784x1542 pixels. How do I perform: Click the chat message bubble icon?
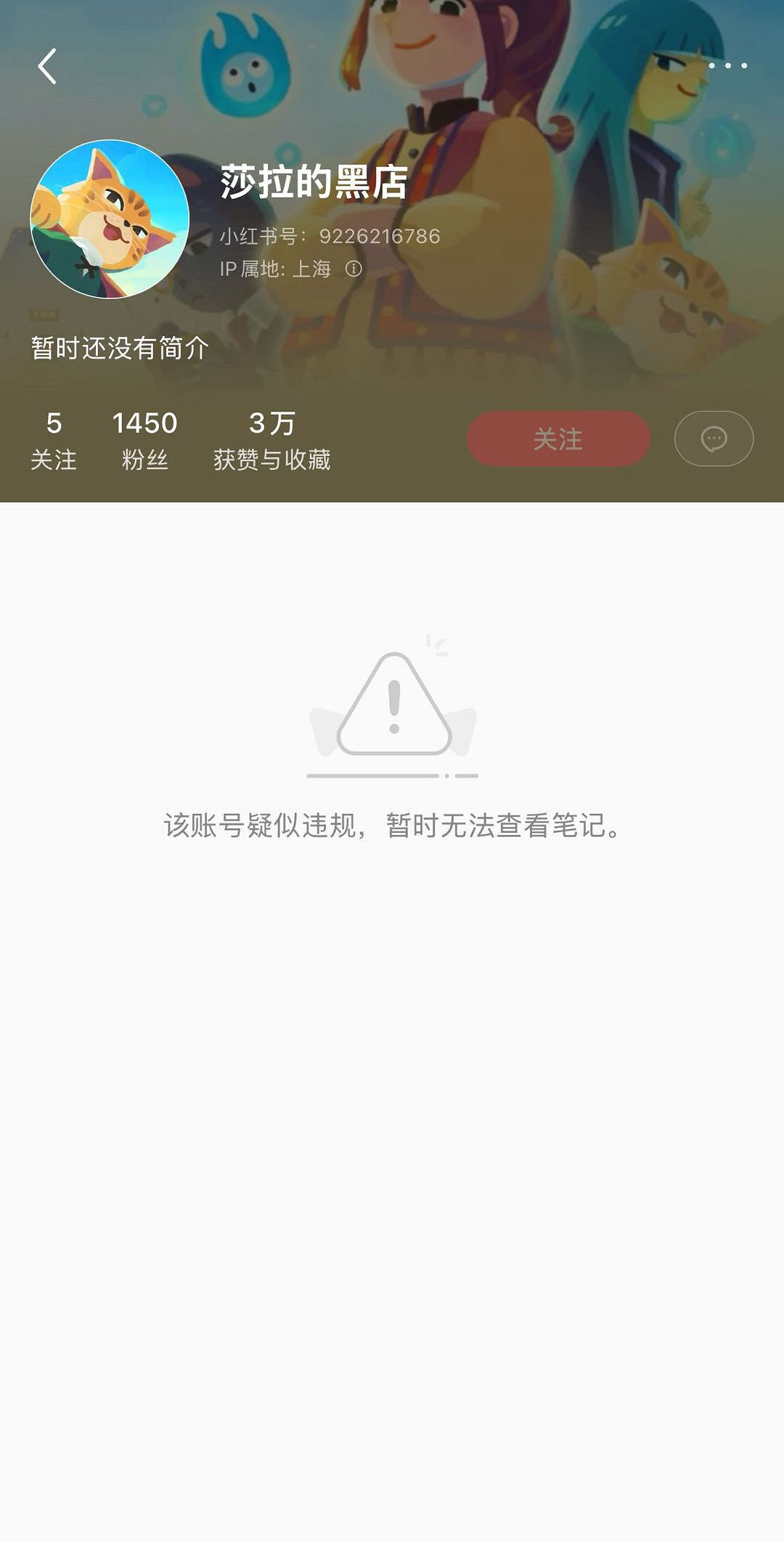713,438
